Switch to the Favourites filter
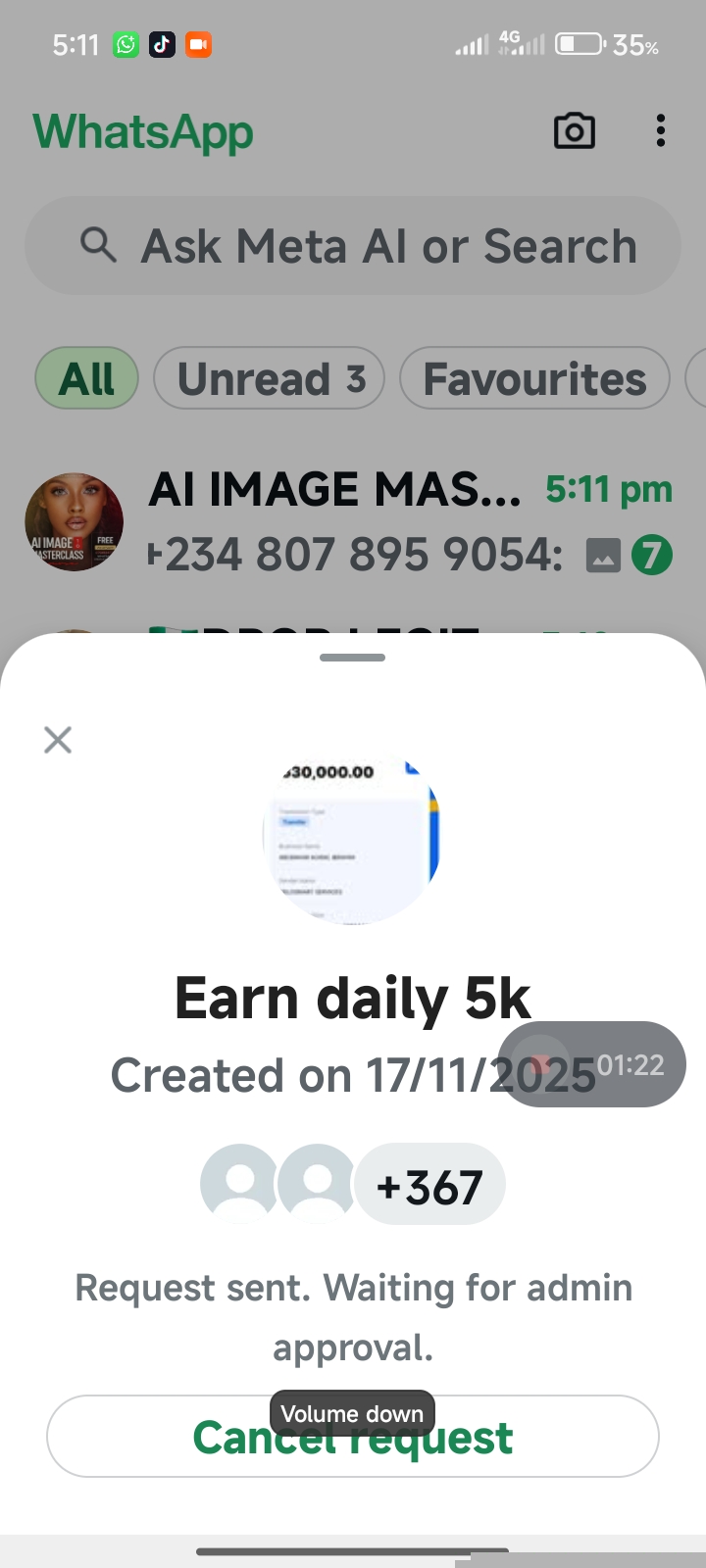Viewport: 706px width, 1568px height. [x=534, y=378]
